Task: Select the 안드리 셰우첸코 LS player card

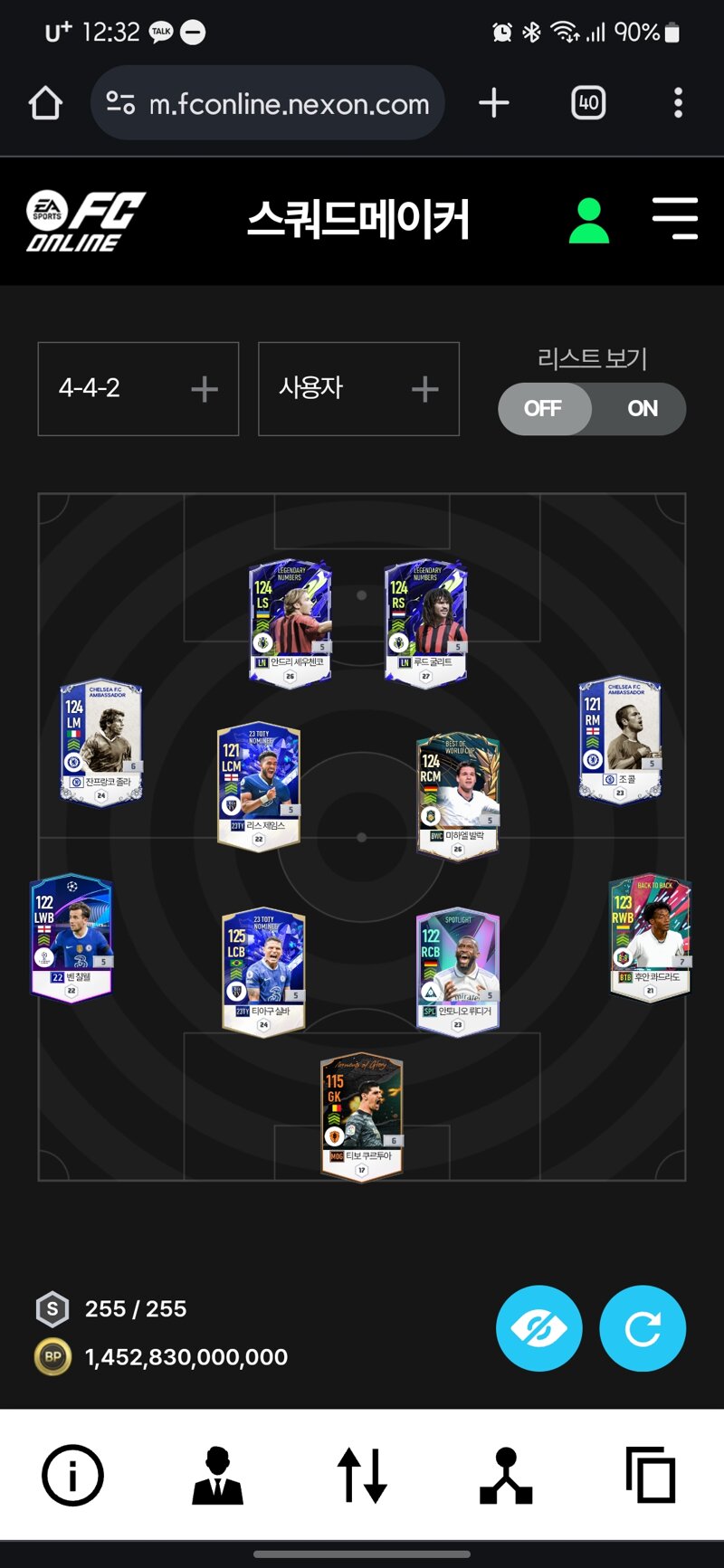Action: pyautogui.click(x=291, y=622)
